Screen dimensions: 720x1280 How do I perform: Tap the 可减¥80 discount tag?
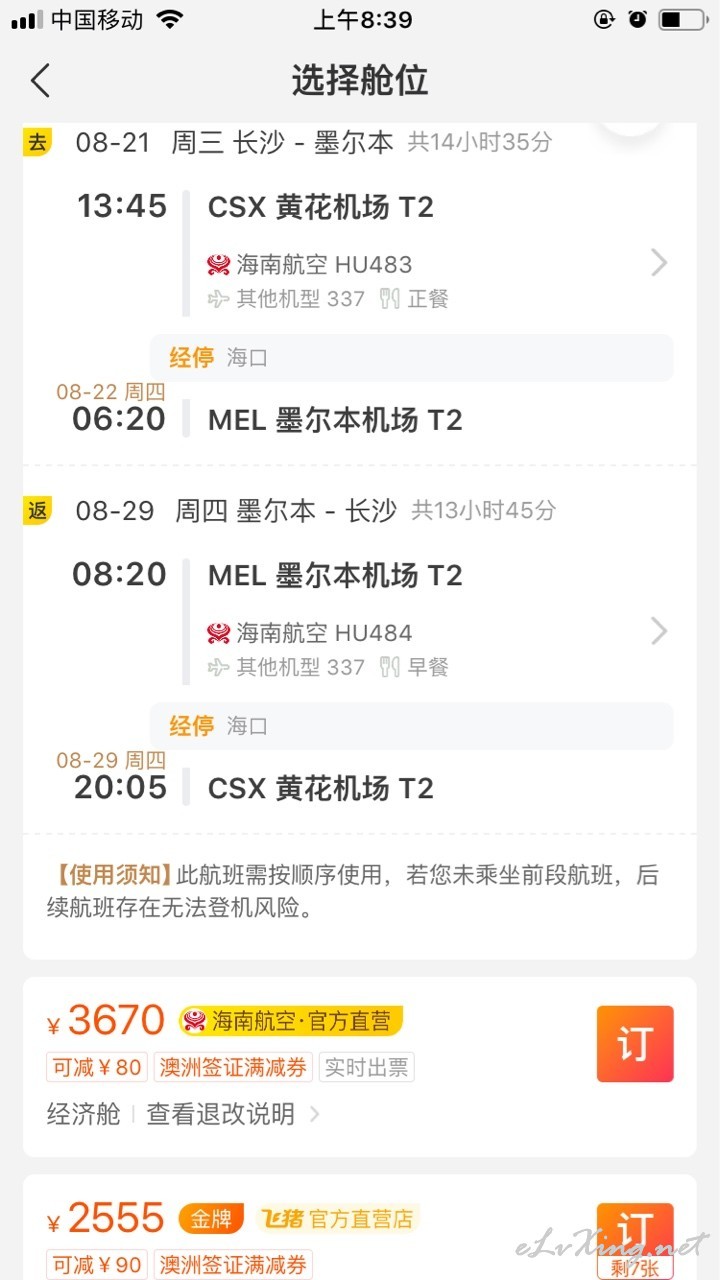(97, 1067)
